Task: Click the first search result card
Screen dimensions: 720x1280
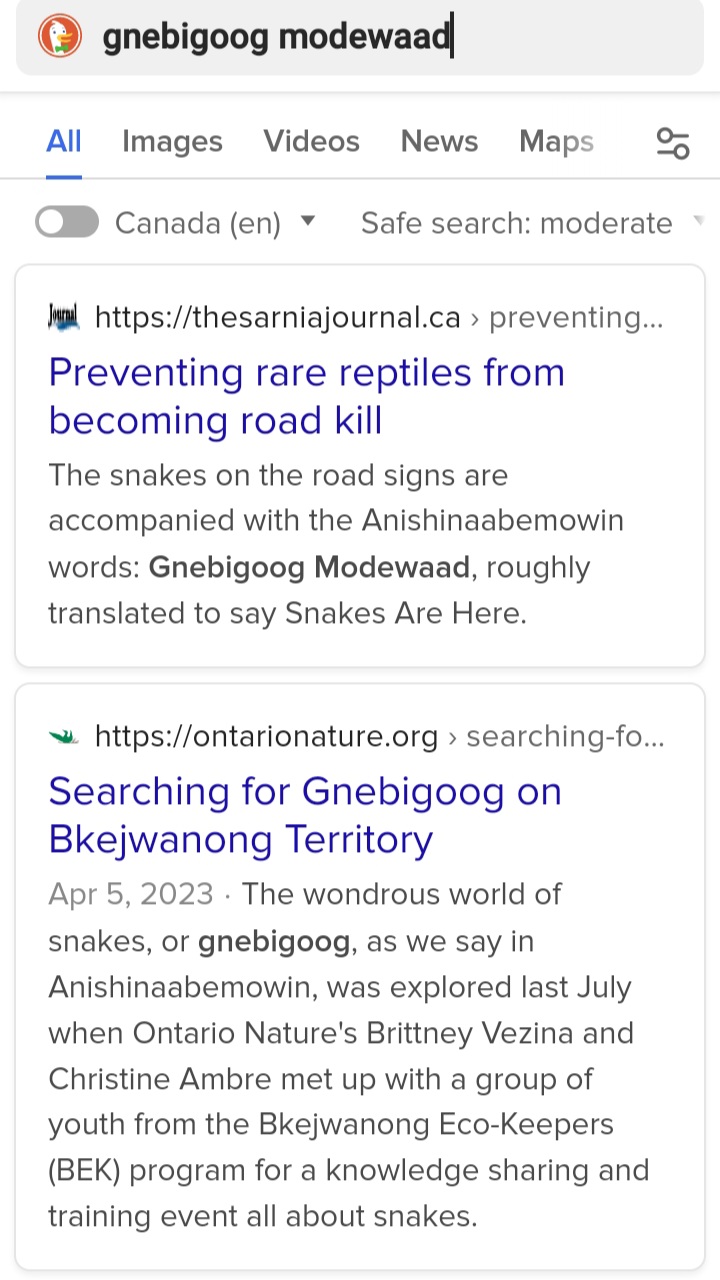Action: (360, 465)
